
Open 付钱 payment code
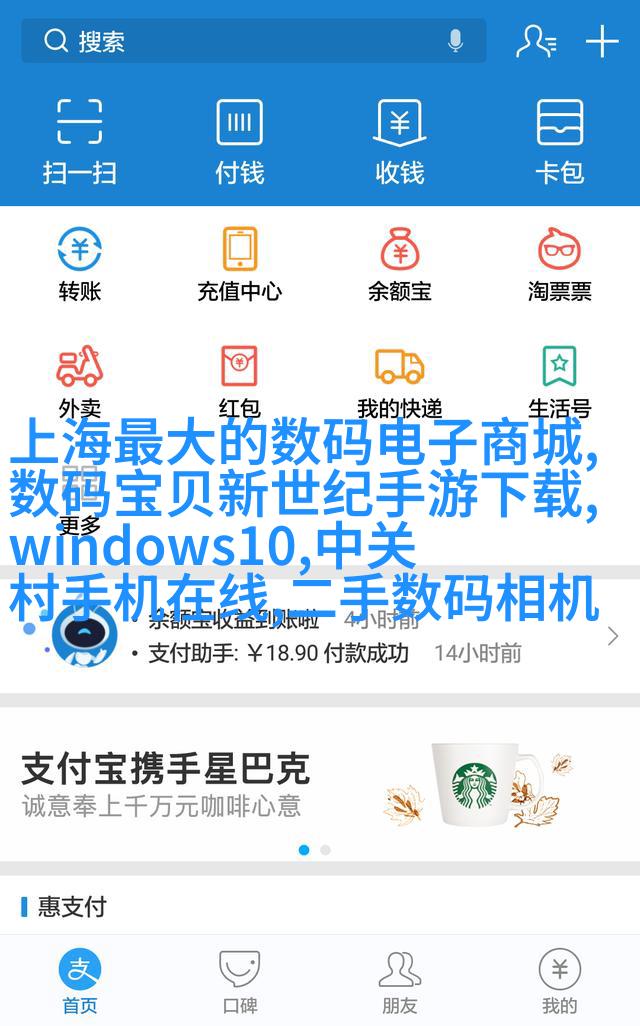pos(240,140)
